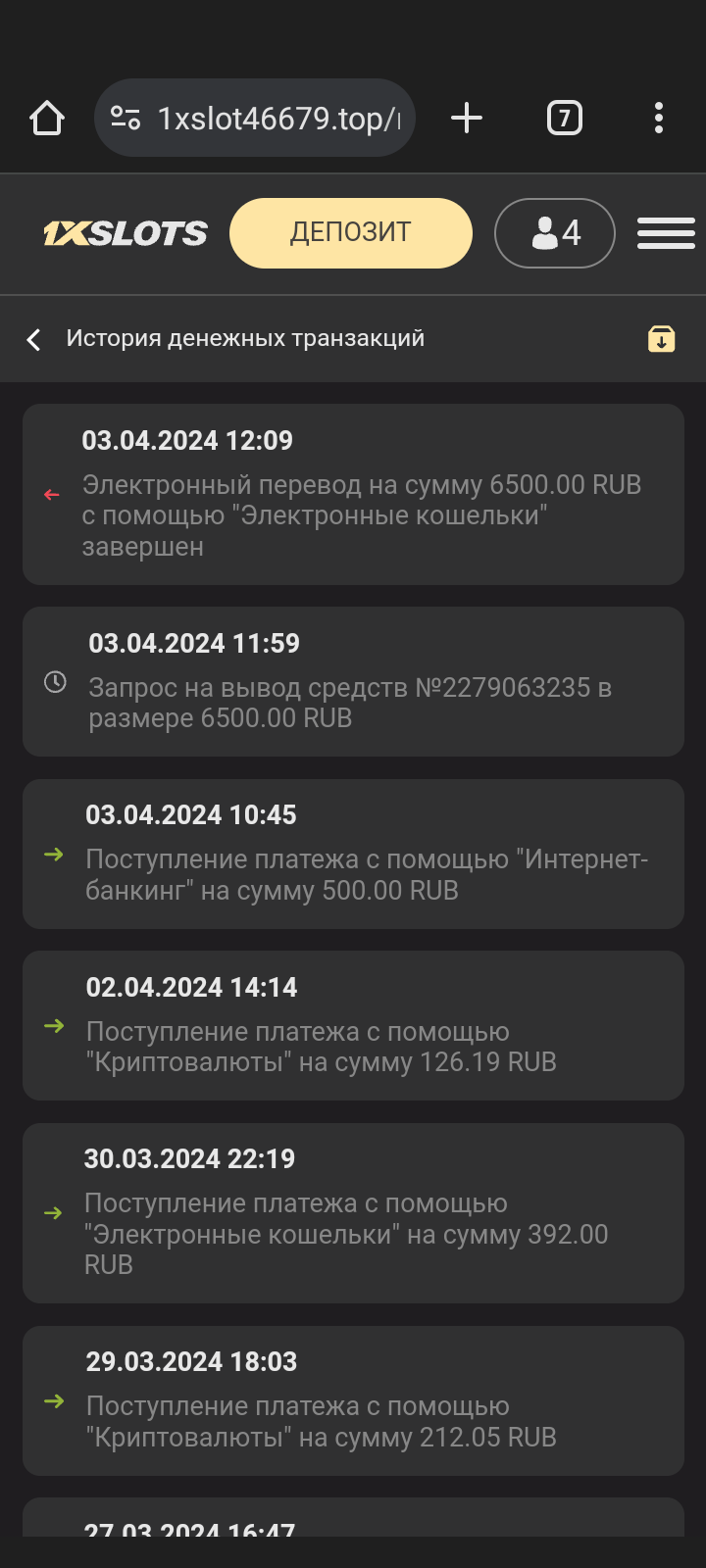
Task: Show the open tabs switcher
Action: coord(564,119)
